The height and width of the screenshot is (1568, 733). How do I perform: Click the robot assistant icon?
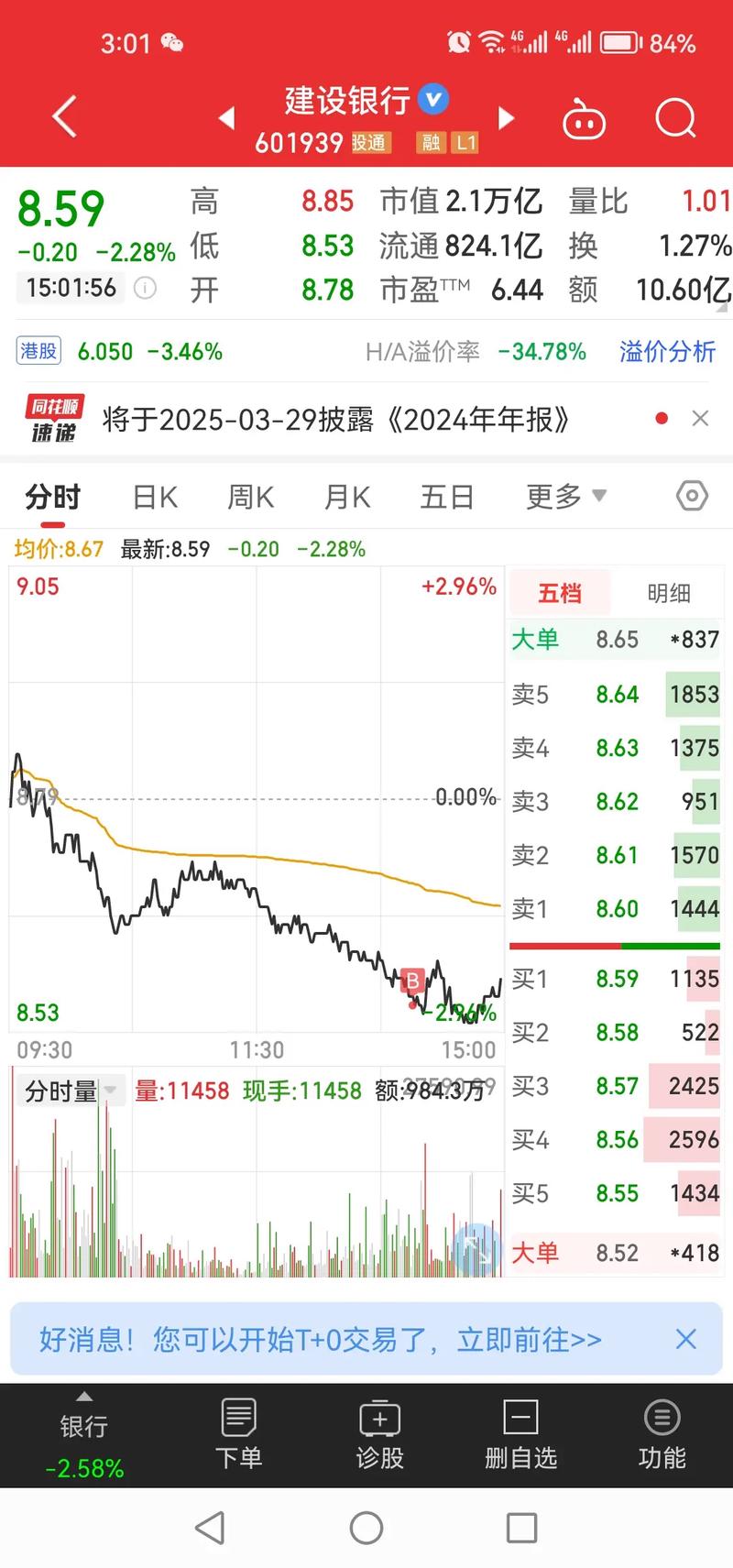585,119
